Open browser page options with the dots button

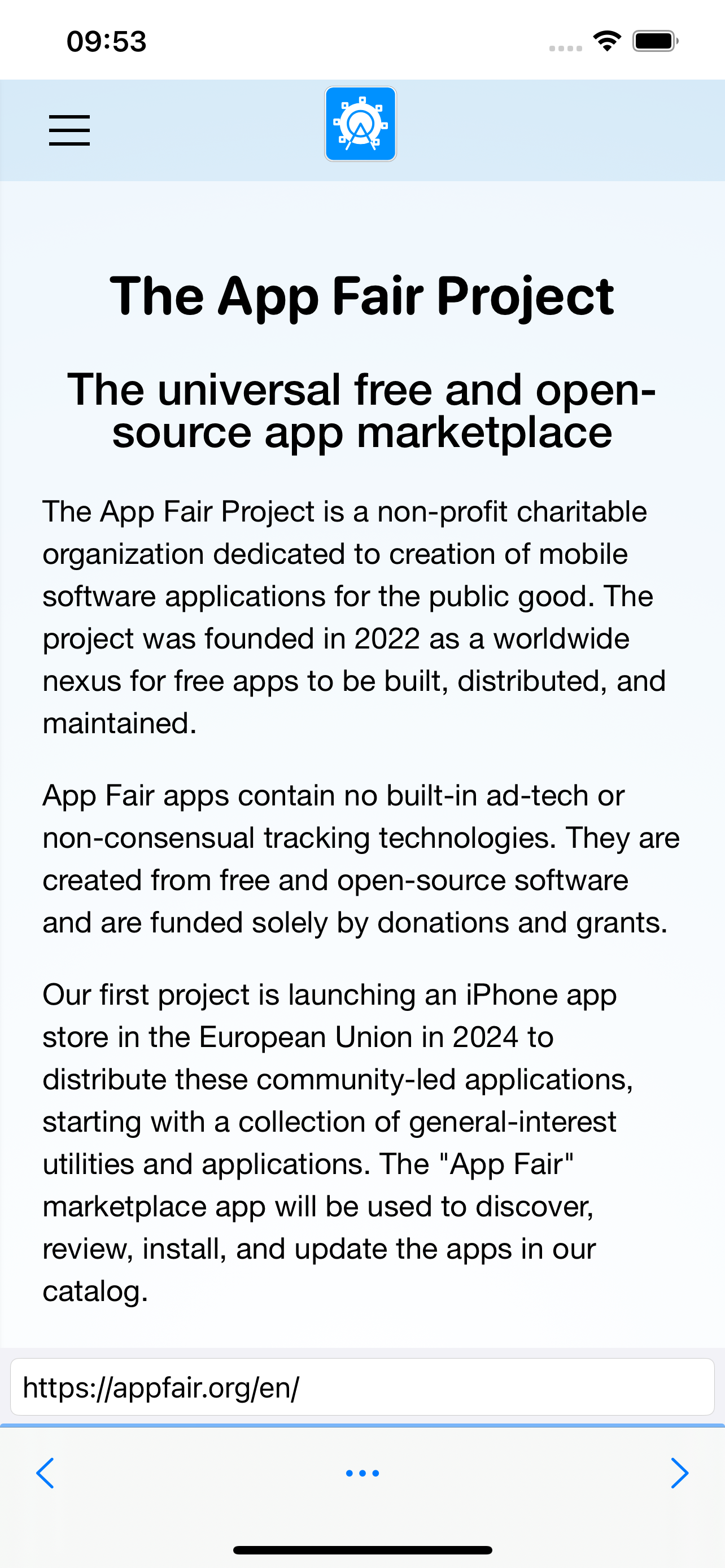pyautogui.click(x=362, y=1473)
